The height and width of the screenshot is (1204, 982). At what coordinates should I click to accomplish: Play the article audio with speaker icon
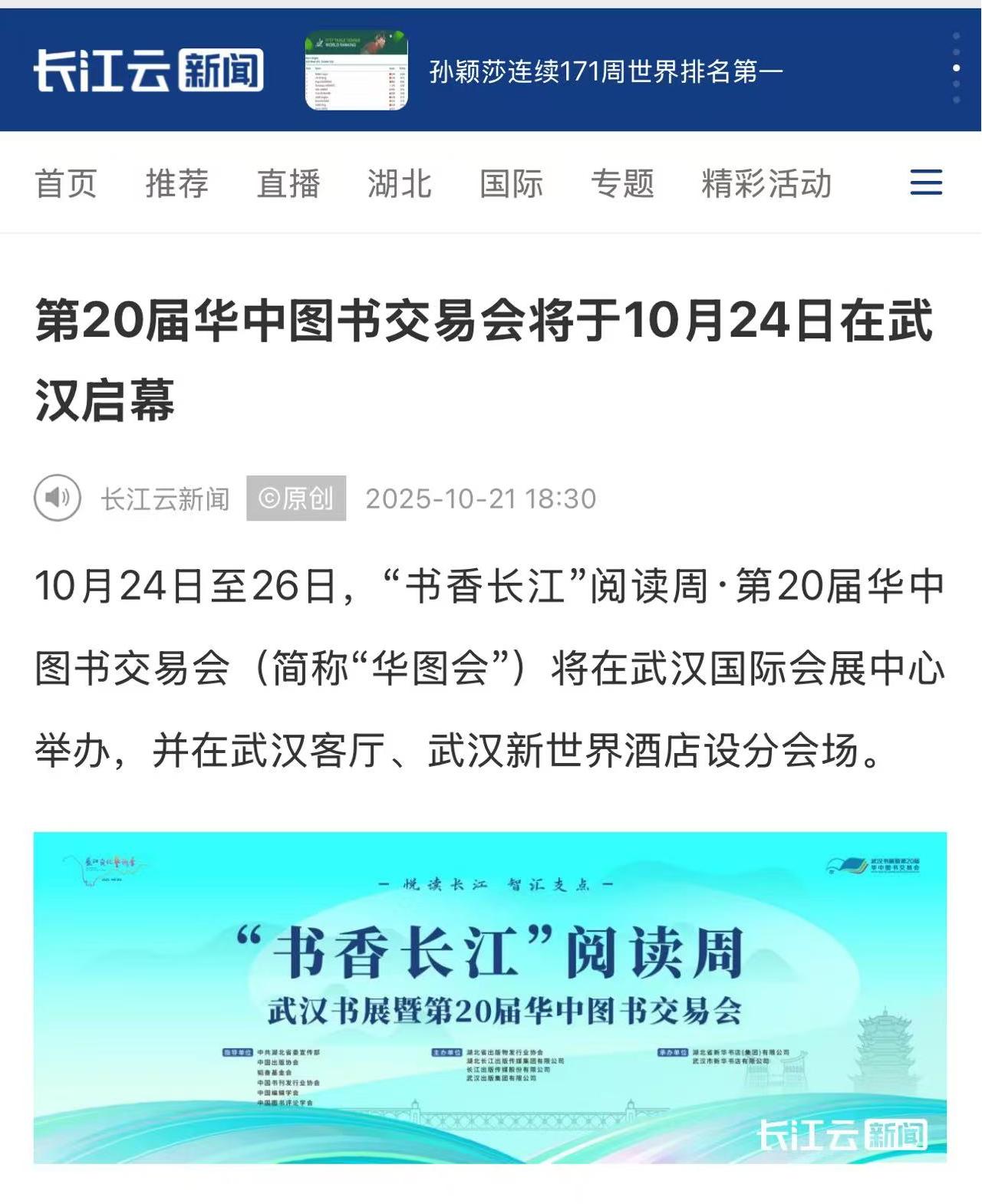(58, 498)
